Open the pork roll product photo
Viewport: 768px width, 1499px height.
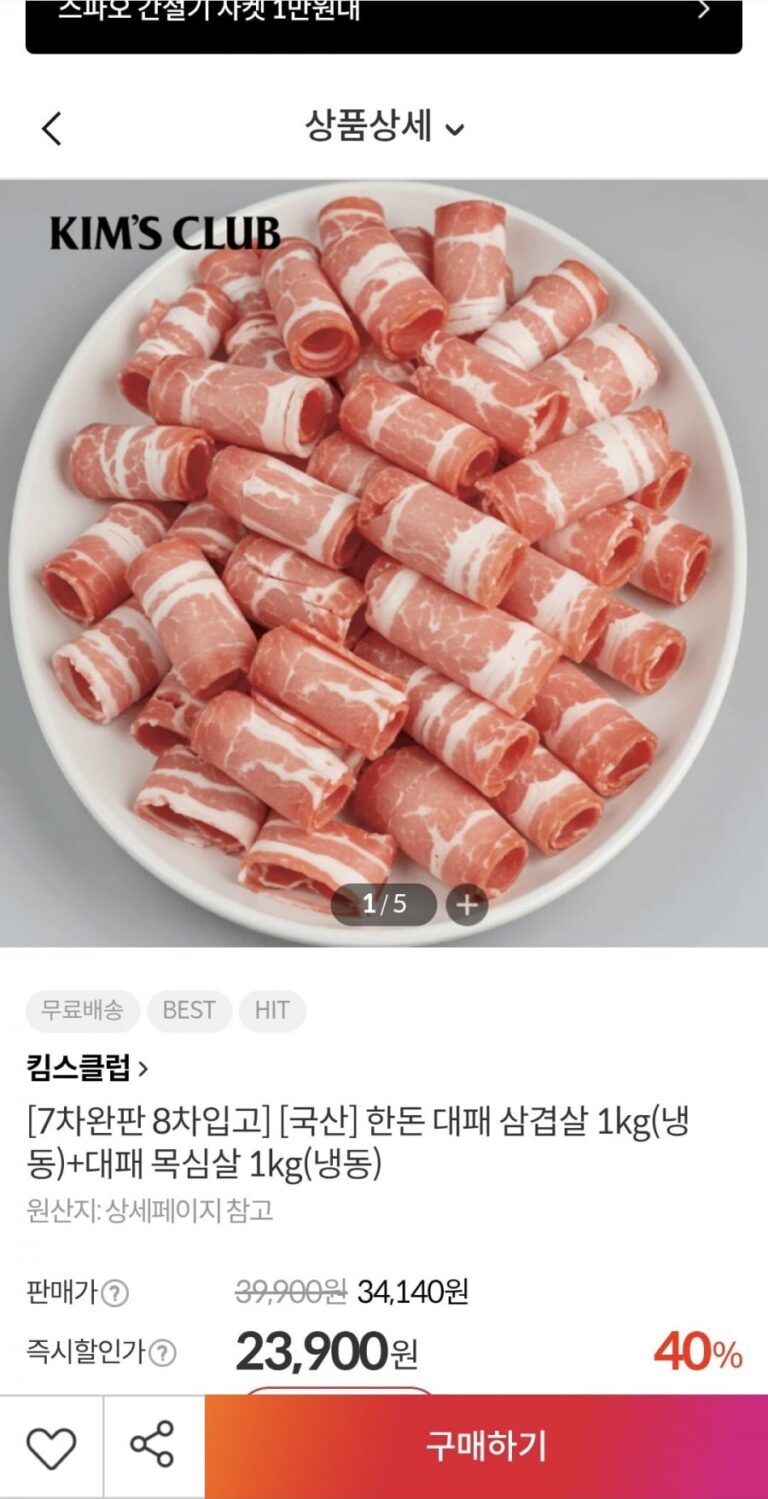point(384,560)
